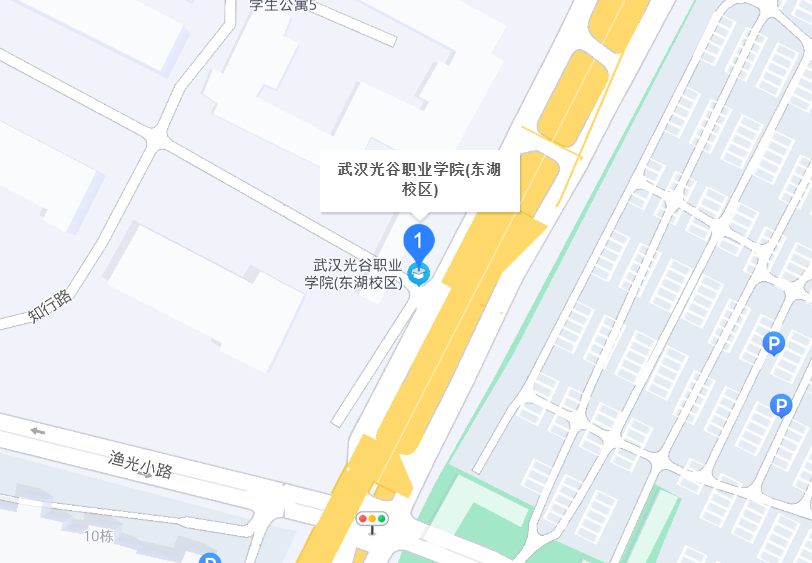Screen dimensions: 812x563
Task: Open the 武汉光谷职业学院(东湖校区) info bubble
Action: [419, 180]
